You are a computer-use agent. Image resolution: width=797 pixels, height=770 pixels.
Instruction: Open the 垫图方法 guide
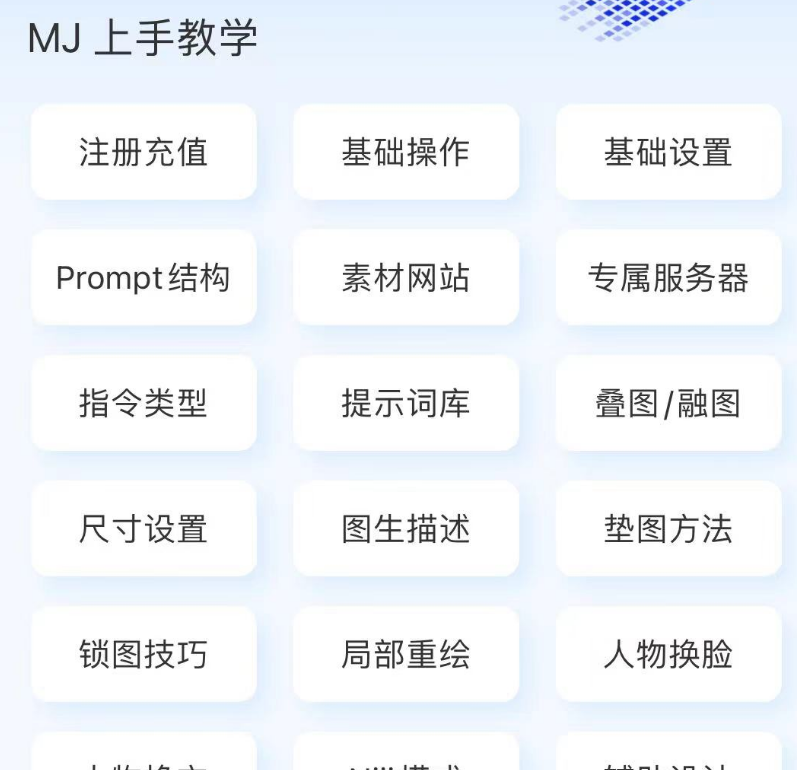click(668, 529)
